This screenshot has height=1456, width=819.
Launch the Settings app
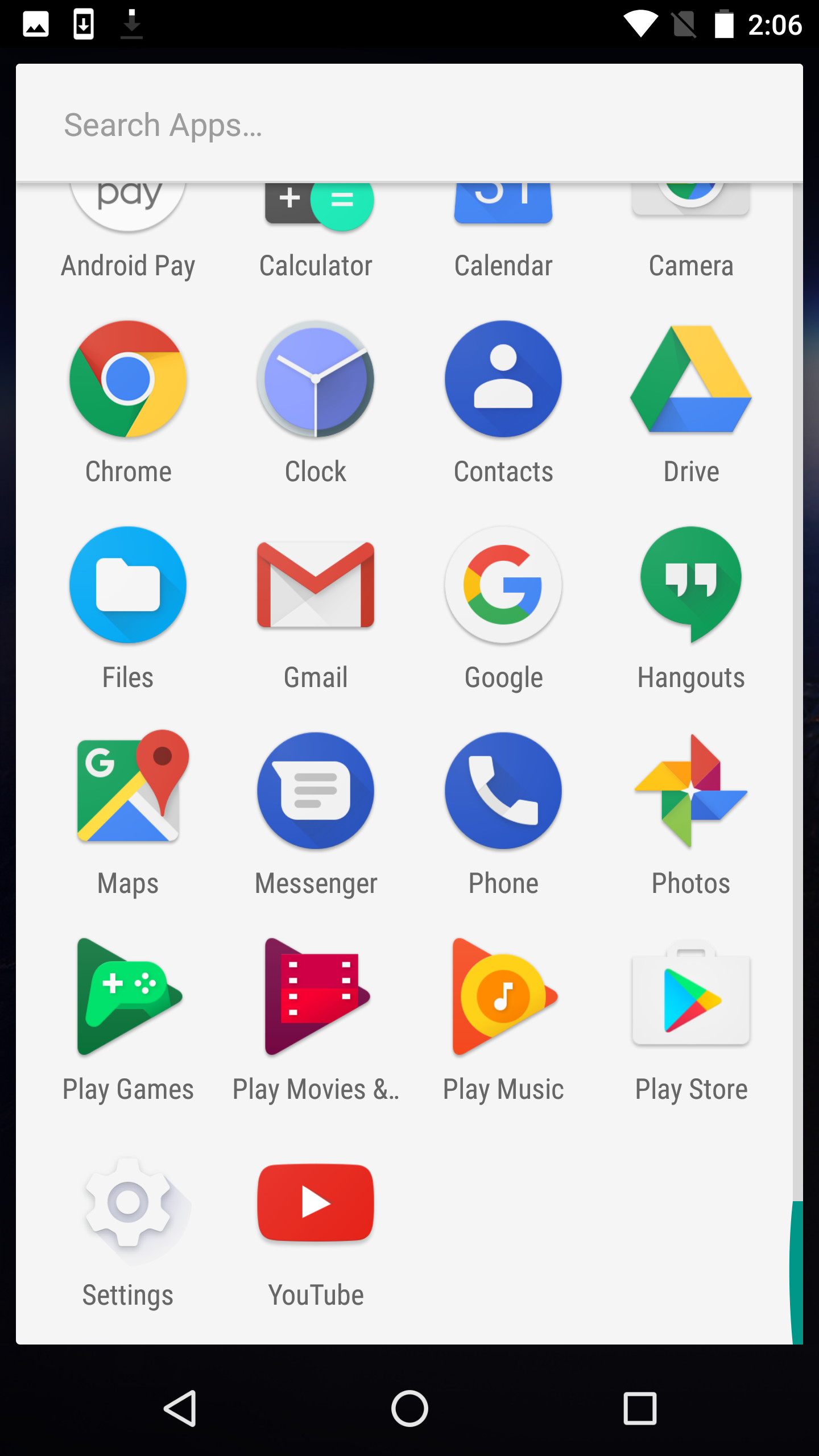pos(127,1203)
